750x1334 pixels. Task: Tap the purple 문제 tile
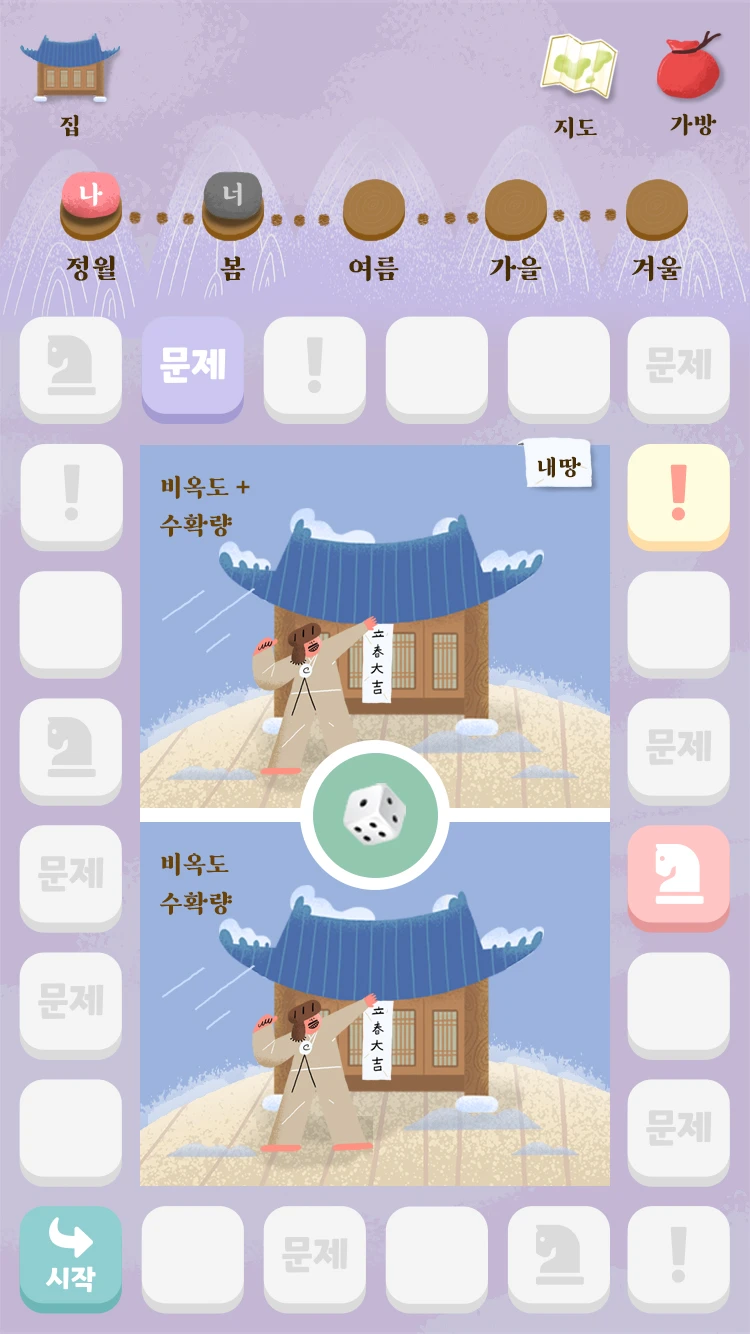click(x=193, y=366)
